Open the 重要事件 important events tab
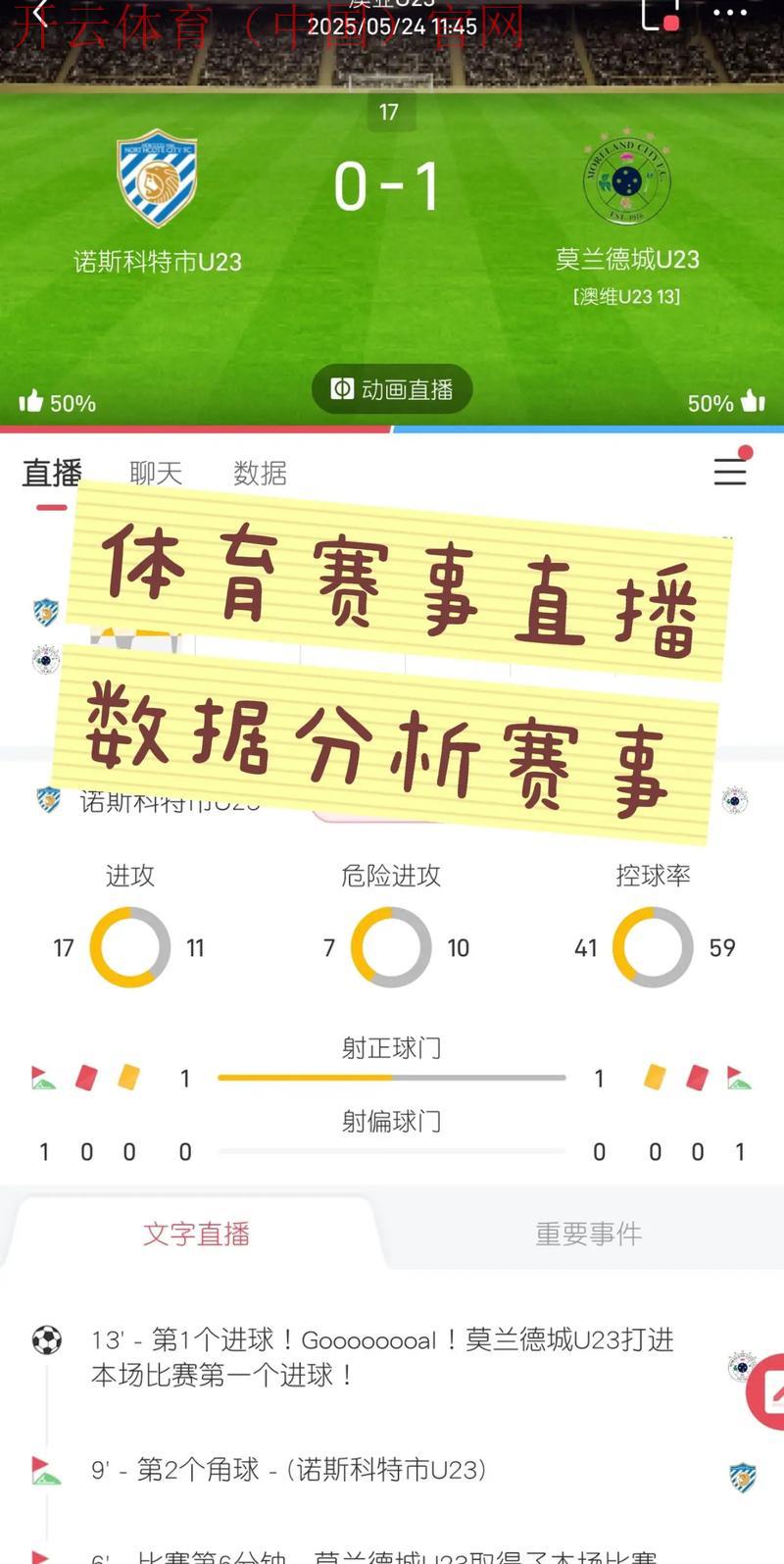Image resolution: width=784 pixels, height=1564 pixels. (x=588, y=1235)
